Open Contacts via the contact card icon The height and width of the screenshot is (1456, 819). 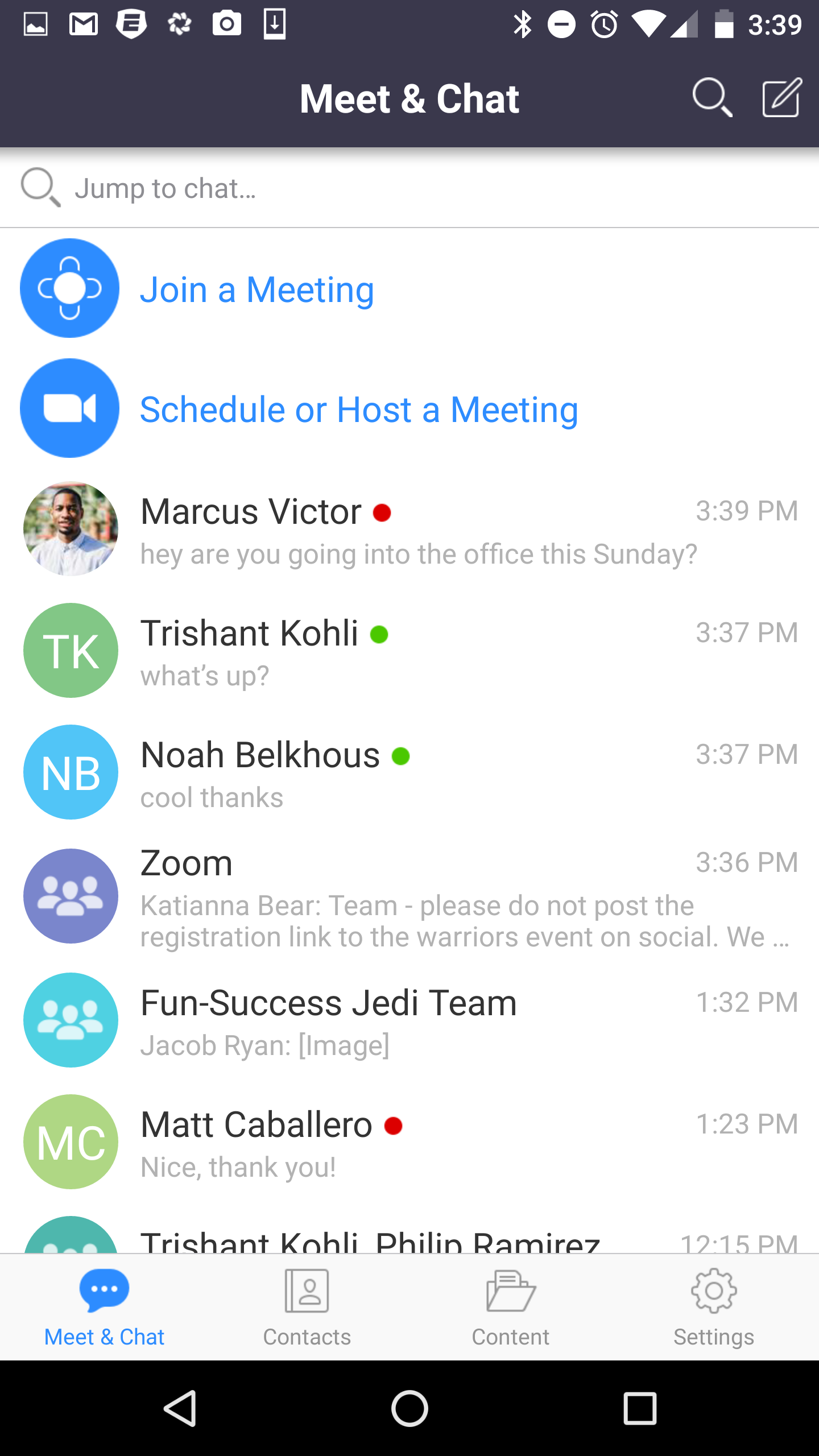tap(307, 1291)
